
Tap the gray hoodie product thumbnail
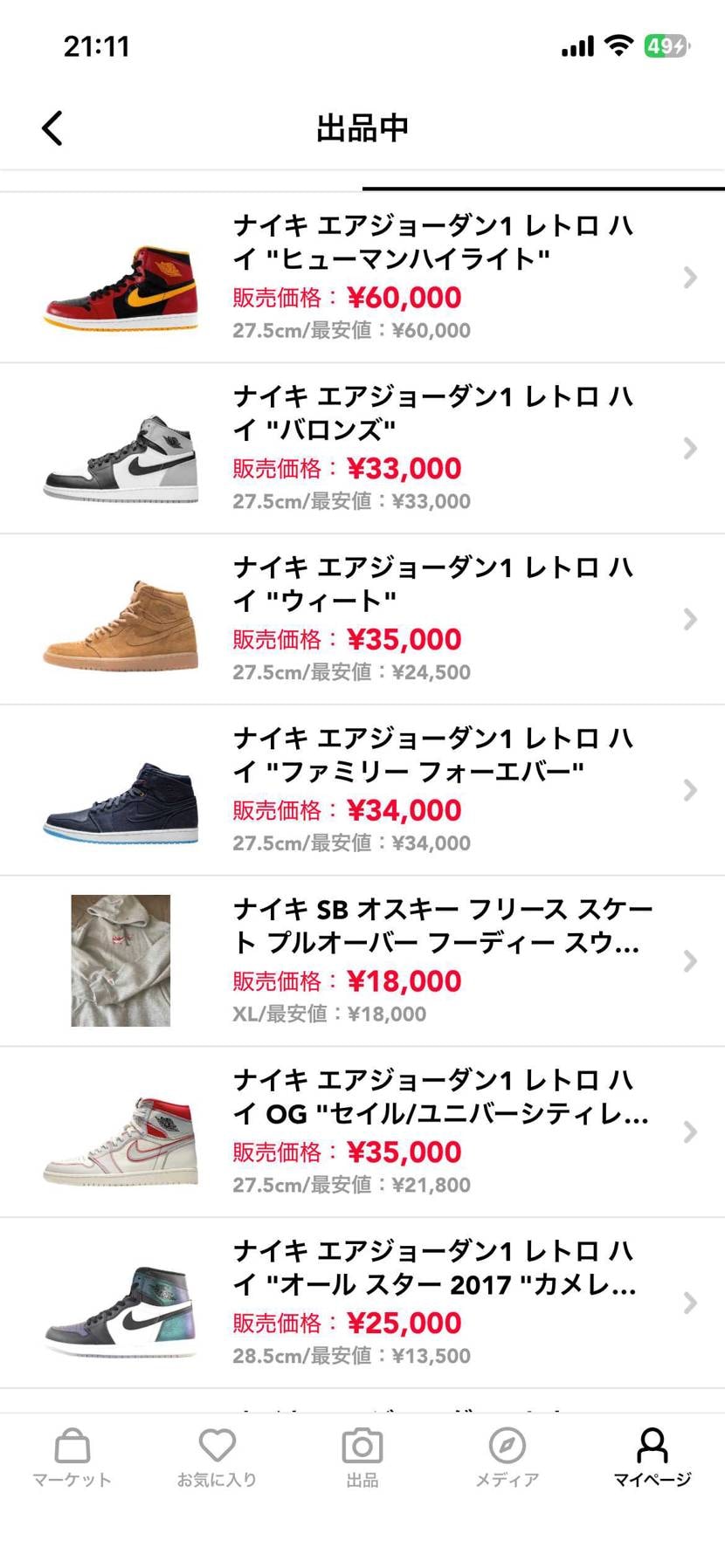click(121, 960)
